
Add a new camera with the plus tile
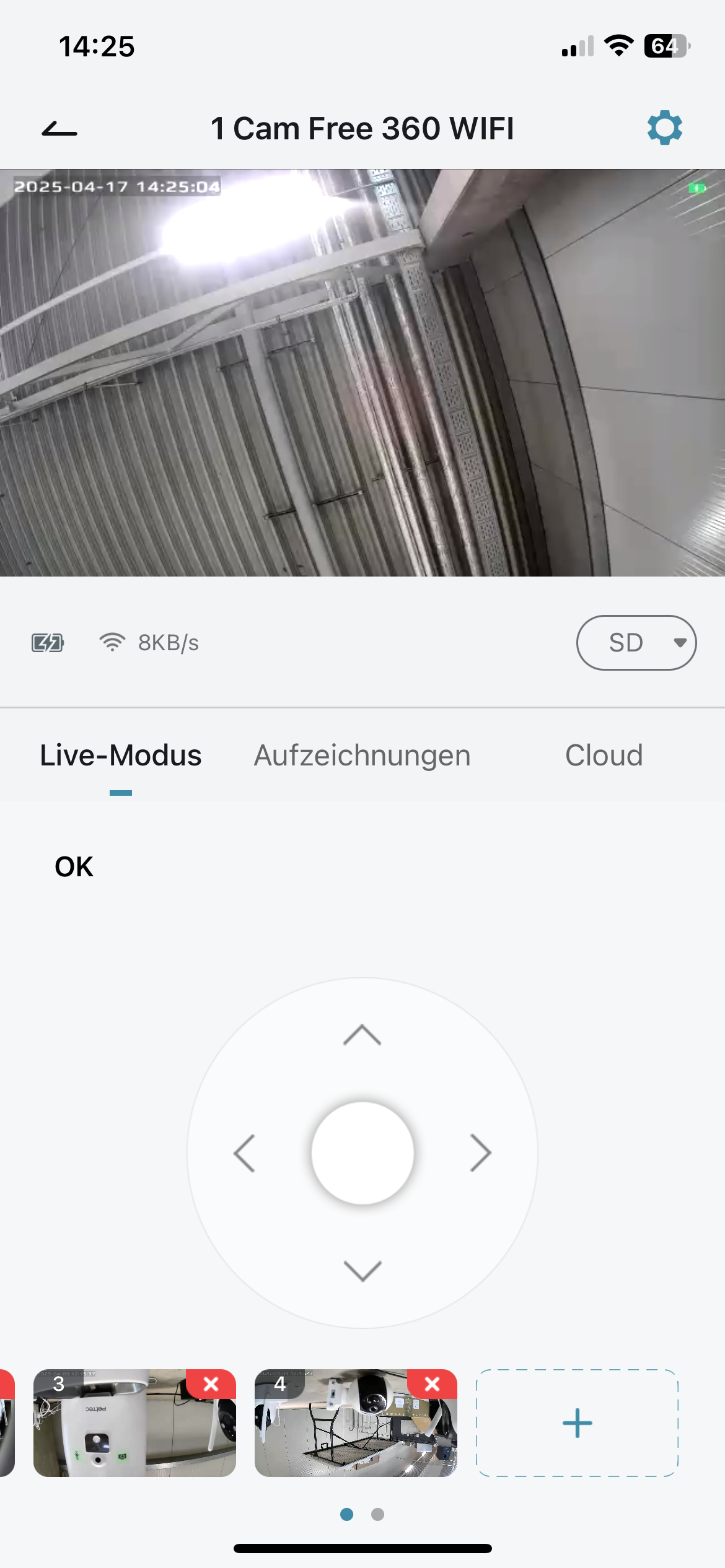coord(577,1423)
